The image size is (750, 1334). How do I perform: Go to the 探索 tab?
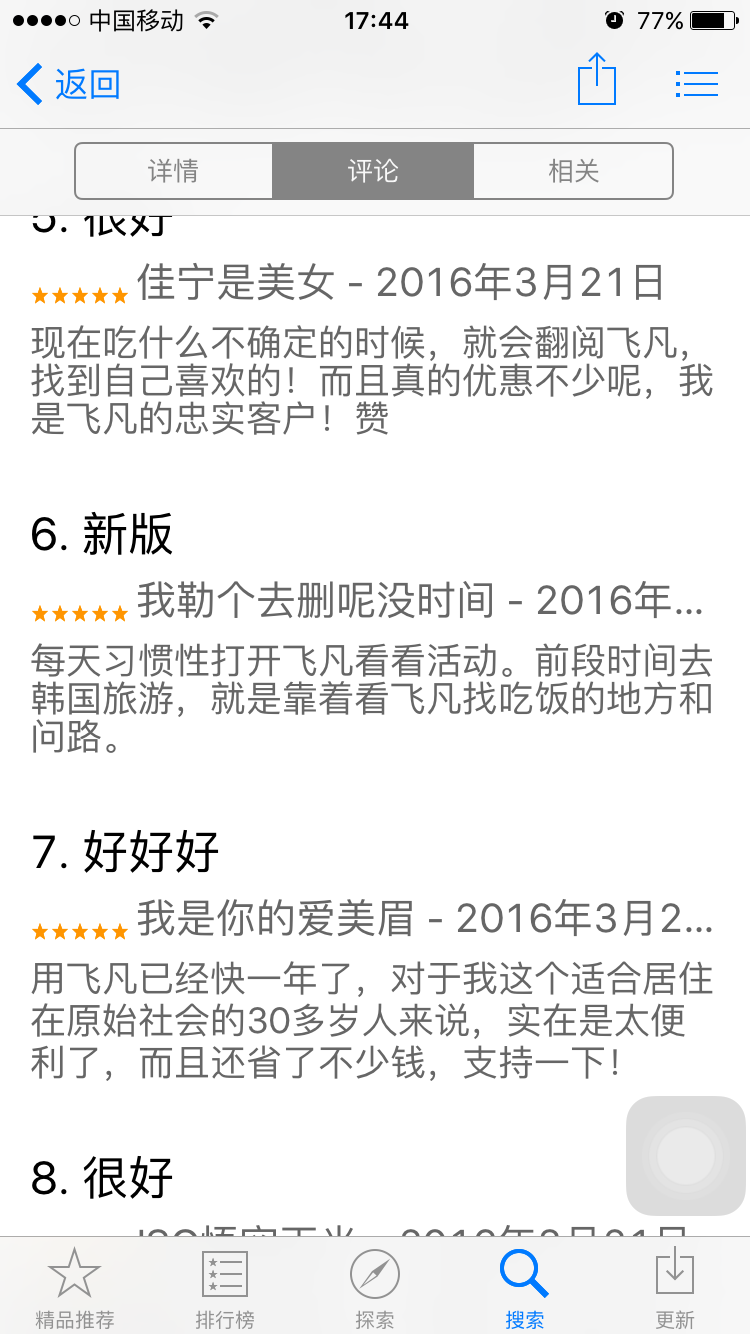[x=375, y=1288]
